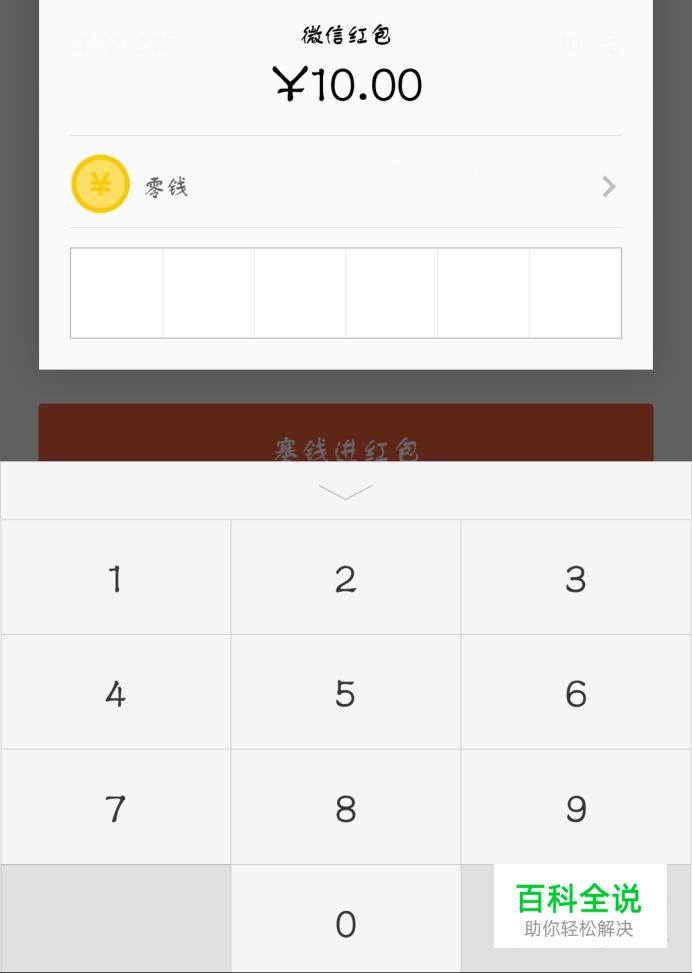Screen dimensions: 692x973
Task: Enter digit 8 on the keypad
Action: click(346, 807)
